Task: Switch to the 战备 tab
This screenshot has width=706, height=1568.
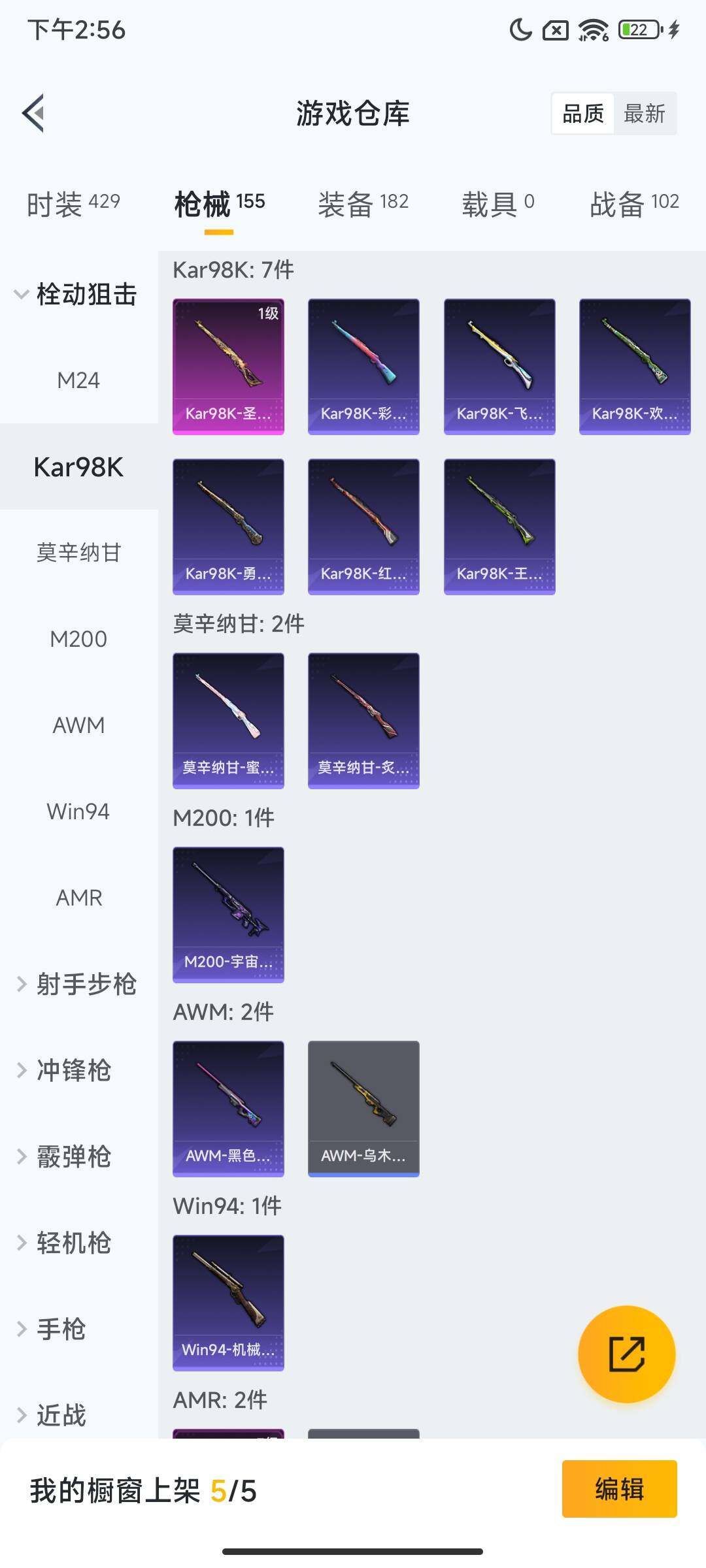Action: point(634,203)
